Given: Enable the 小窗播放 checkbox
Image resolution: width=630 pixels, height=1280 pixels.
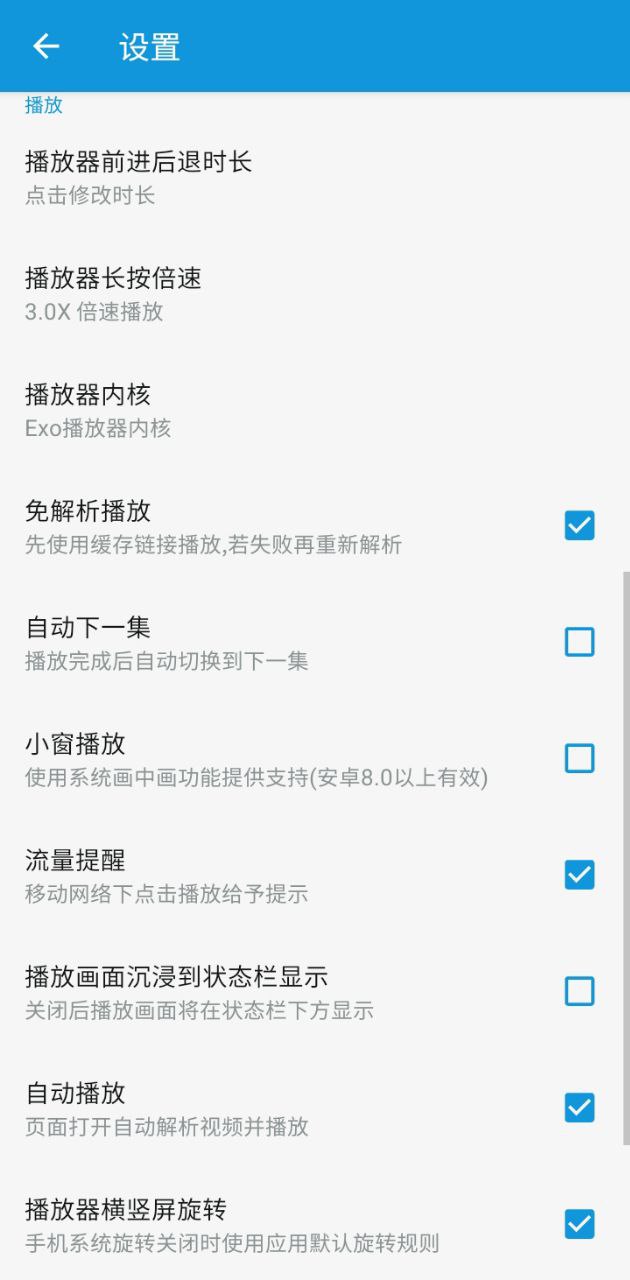Looking at the screenshot, I should pos(580,758).
